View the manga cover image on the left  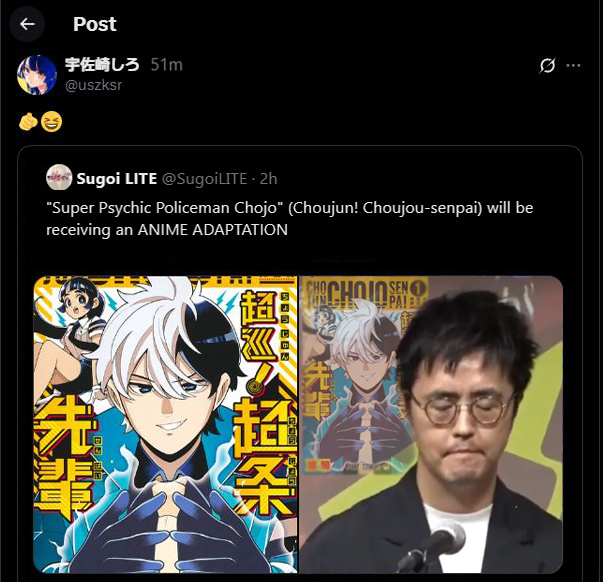coord(165,423)
